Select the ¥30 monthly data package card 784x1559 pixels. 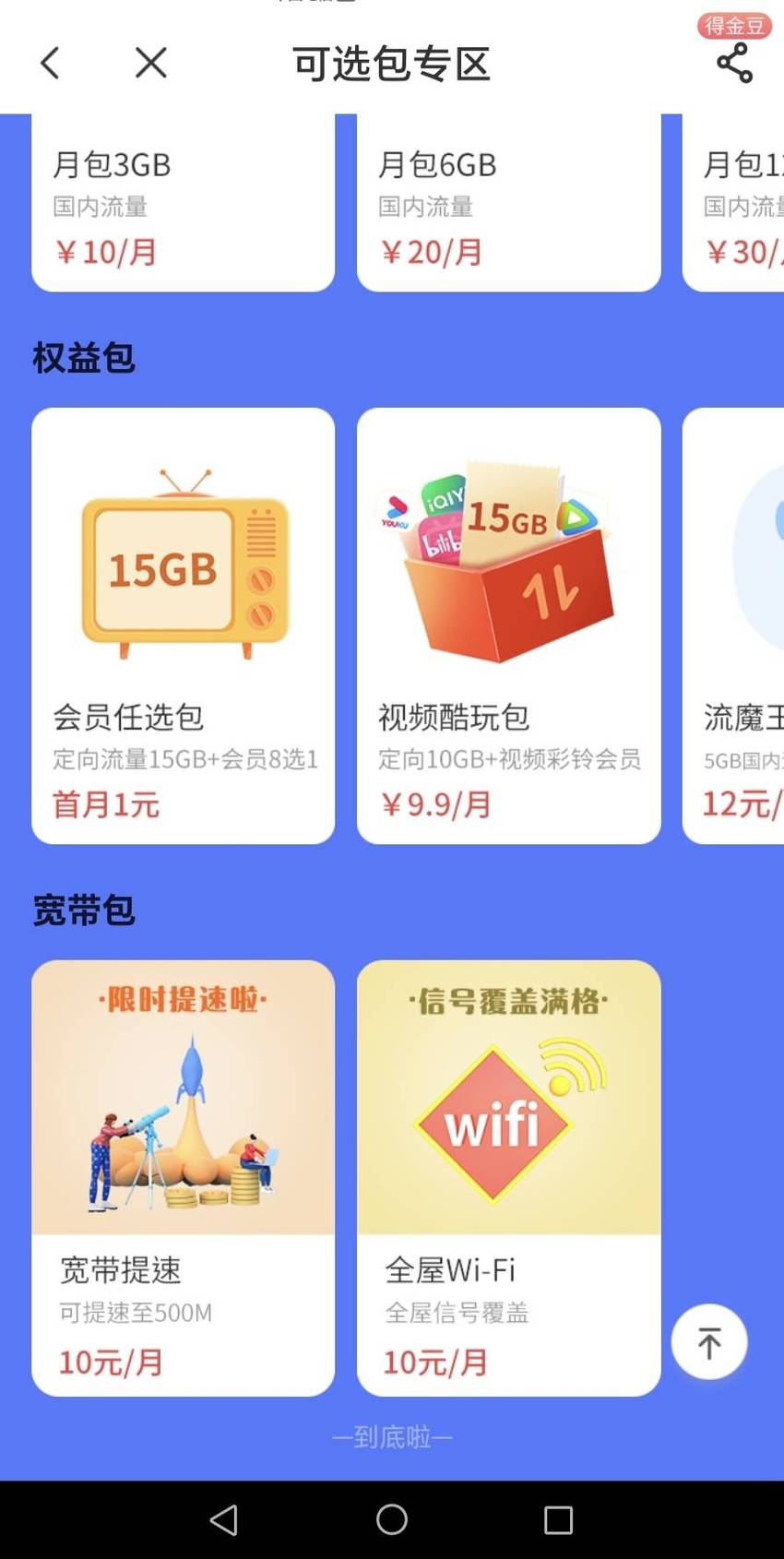(x=733, y=203)
